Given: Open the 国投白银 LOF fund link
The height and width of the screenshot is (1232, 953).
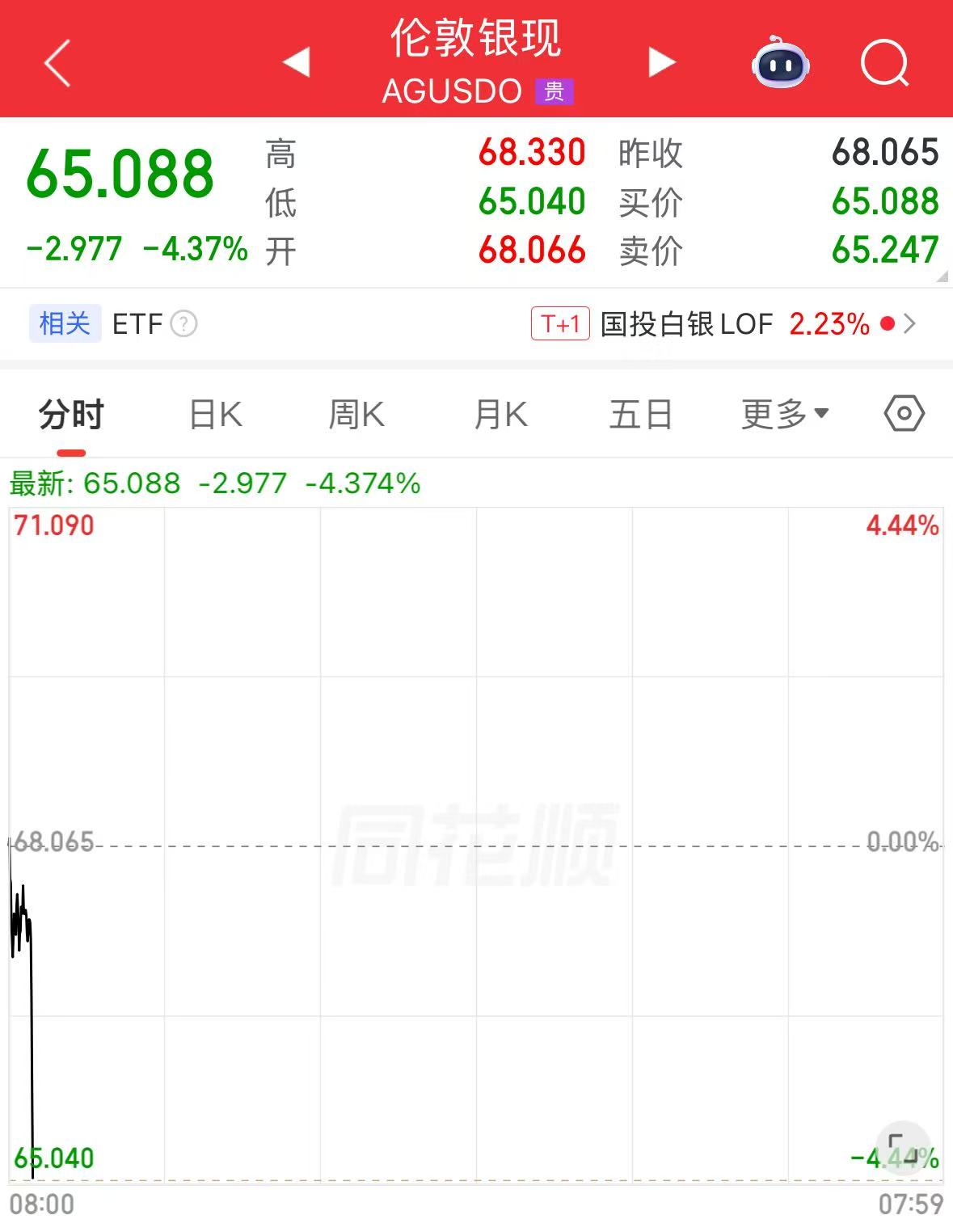Looking at the screenshot, I should tap(686, 323).
